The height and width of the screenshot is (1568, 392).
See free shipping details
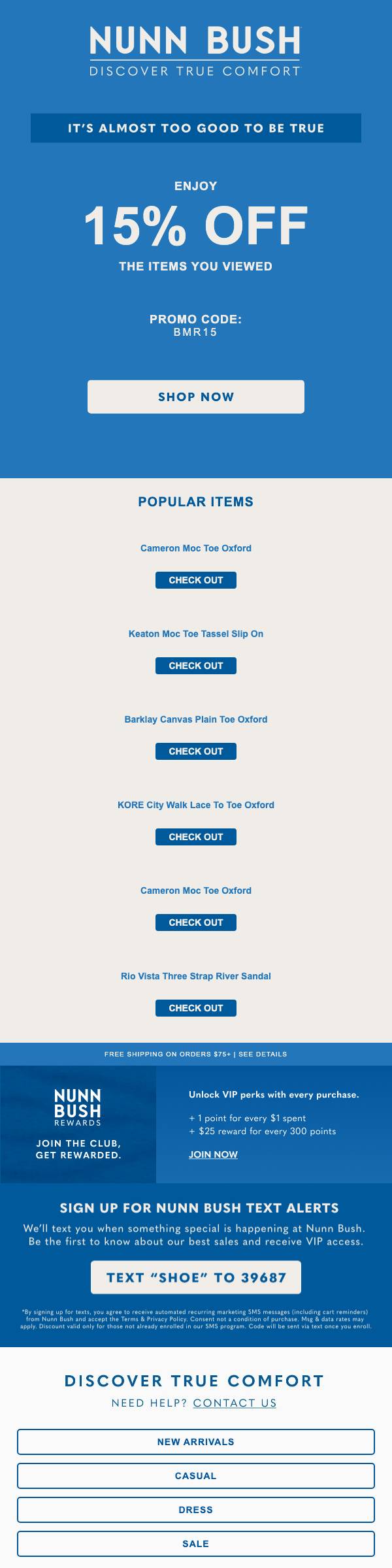(263, 1054)
